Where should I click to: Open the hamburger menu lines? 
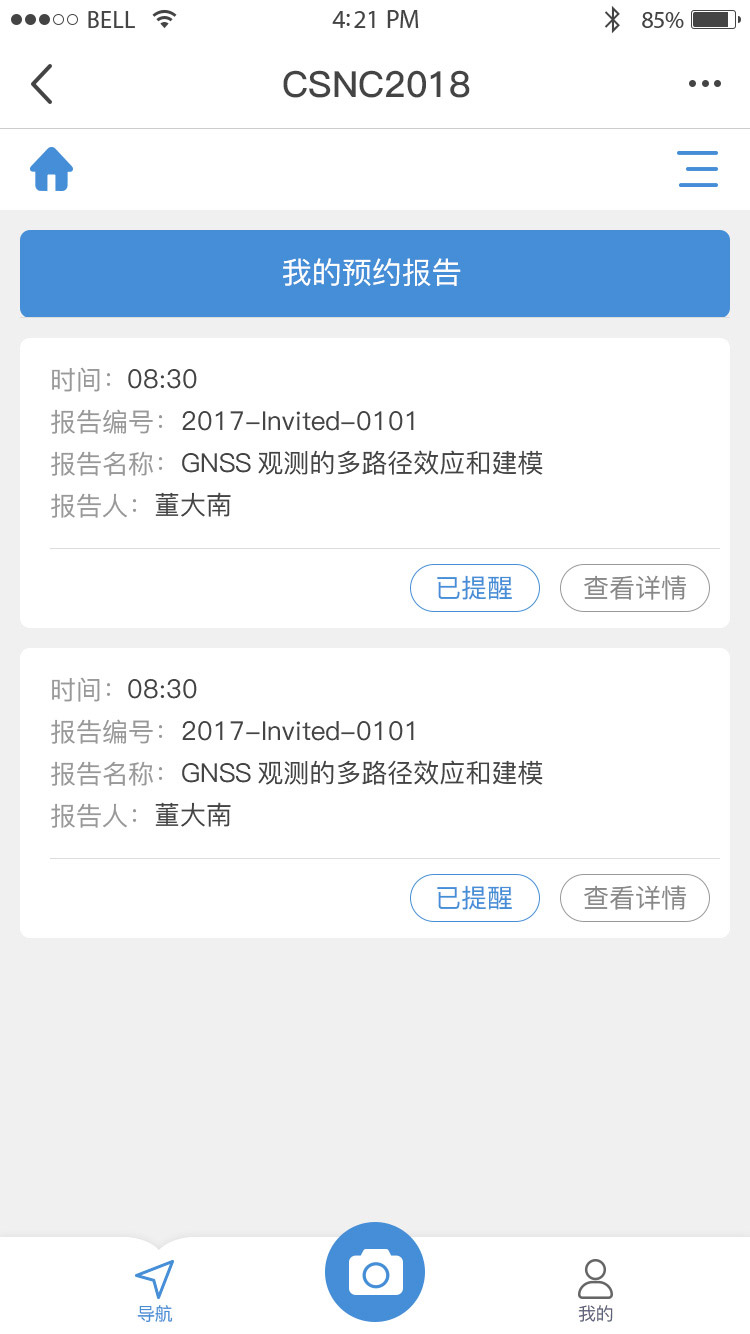point(698,169)
